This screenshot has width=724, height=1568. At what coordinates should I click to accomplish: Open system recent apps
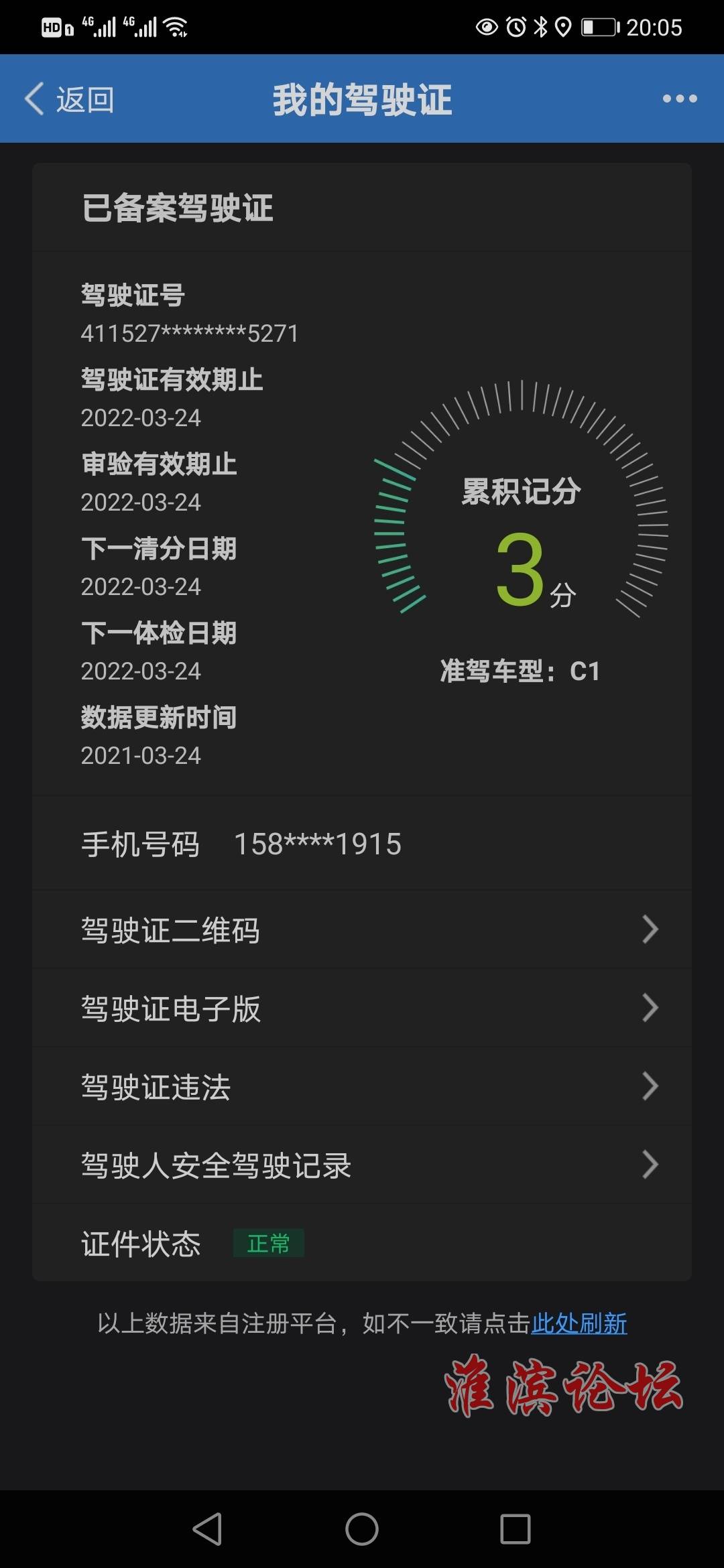click(x=516, y=1529)
